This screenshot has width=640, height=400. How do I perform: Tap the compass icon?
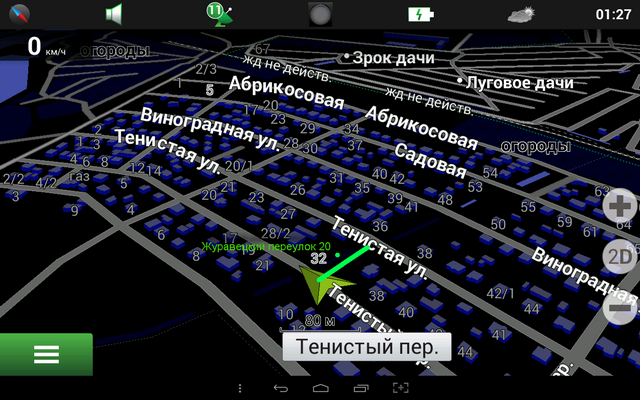(17, 14)
